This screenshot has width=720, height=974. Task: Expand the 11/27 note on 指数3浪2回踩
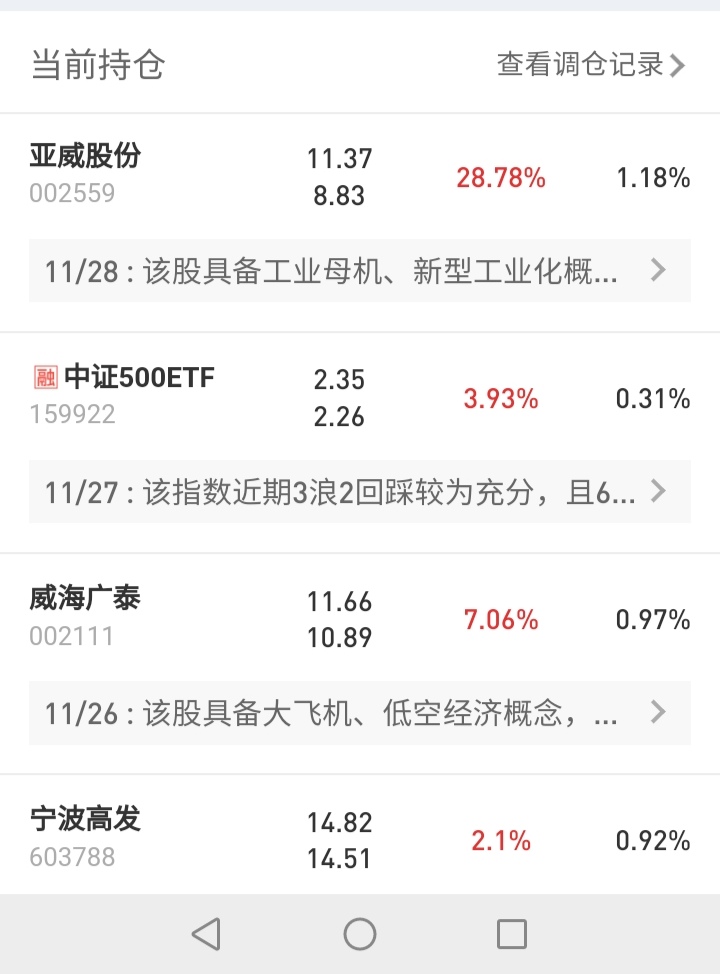(359, 491)
